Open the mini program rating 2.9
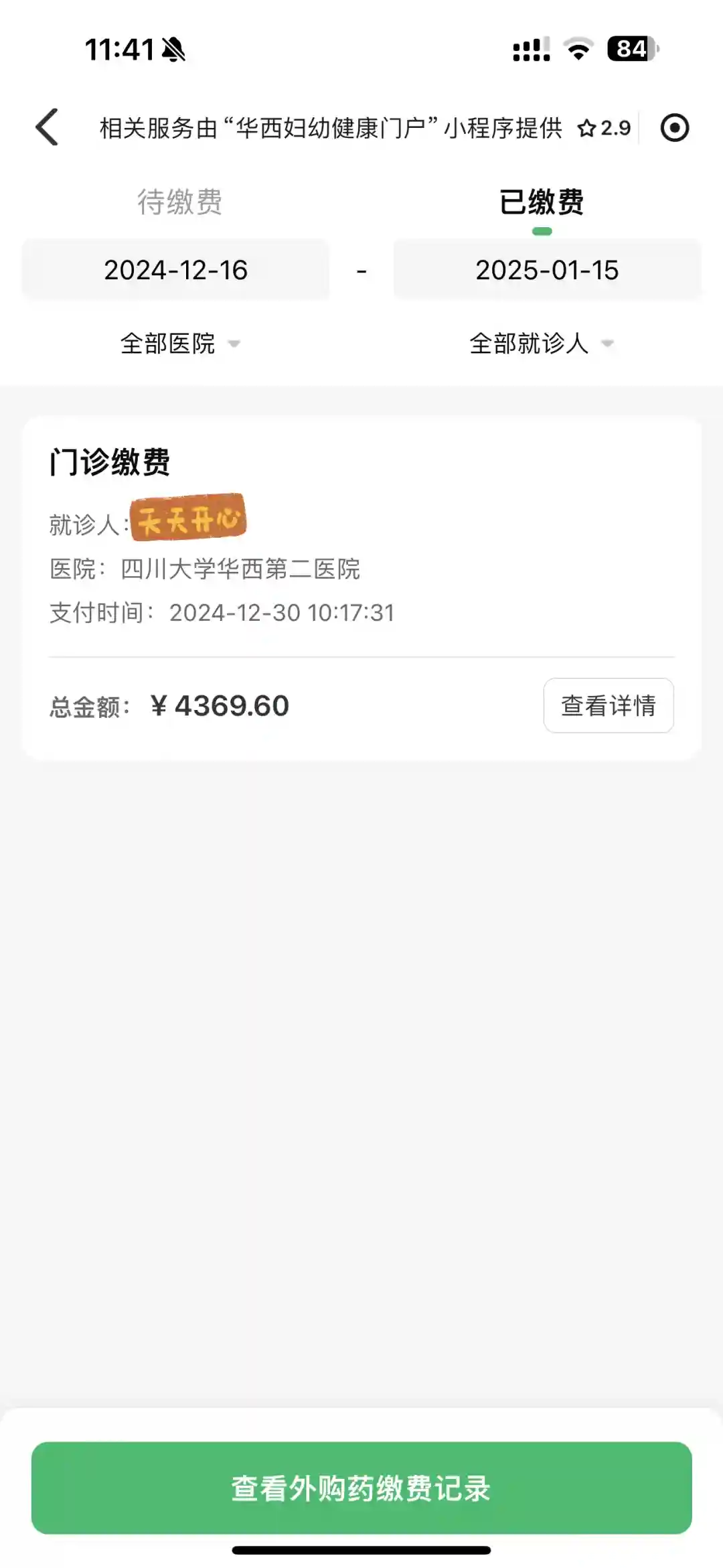This screenshot has width=723, height=1568. pos(604,128)
